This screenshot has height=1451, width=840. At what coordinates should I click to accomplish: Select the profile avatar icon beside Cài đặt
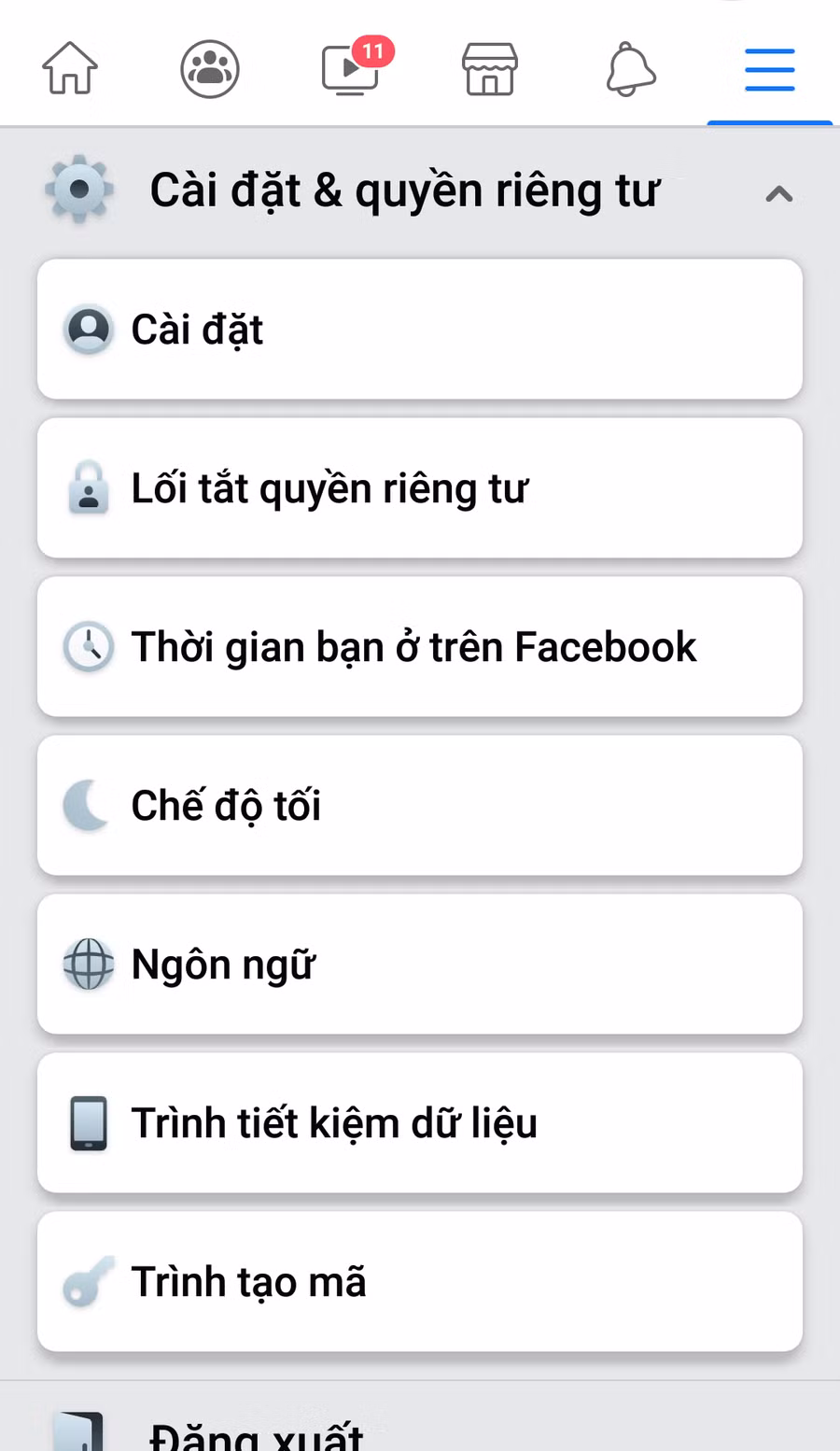click(88, 329)
